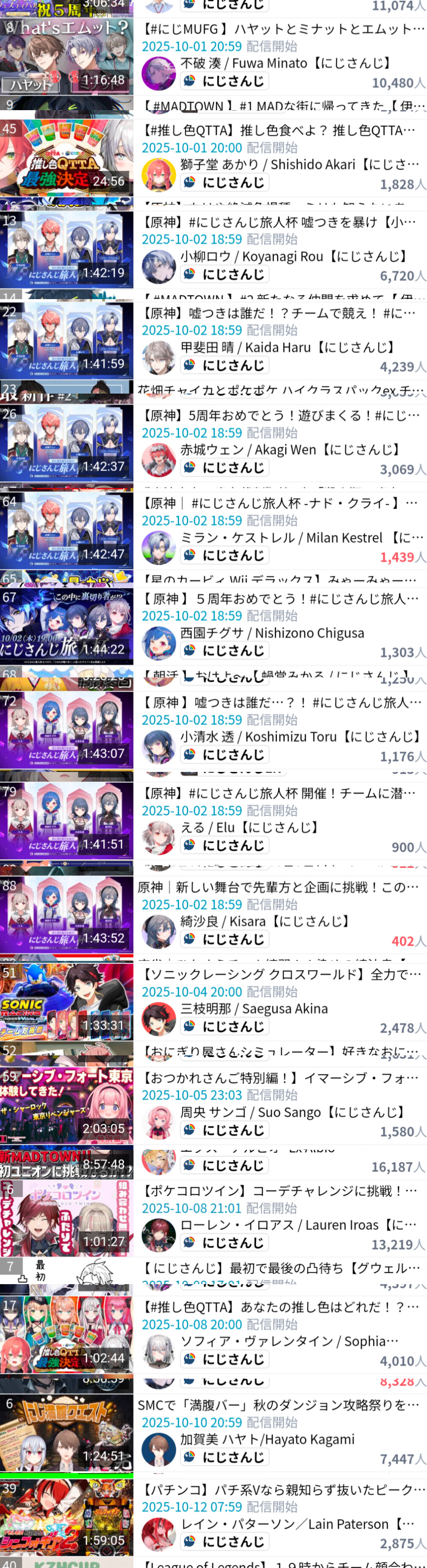Open Saegusa Akina's Sonic Racing stream thumbnail
Viewport: 427px width, 1568px height.
point(66,1002)
